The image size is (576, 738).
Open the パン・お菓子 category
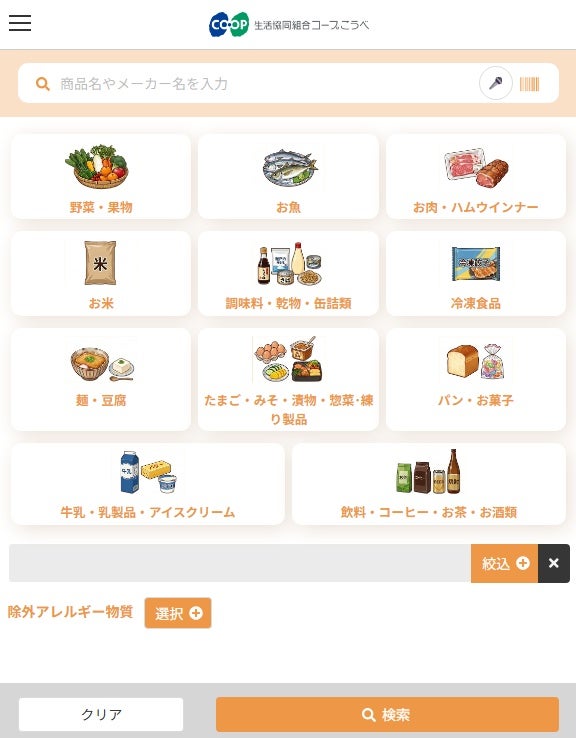point(476,379)
